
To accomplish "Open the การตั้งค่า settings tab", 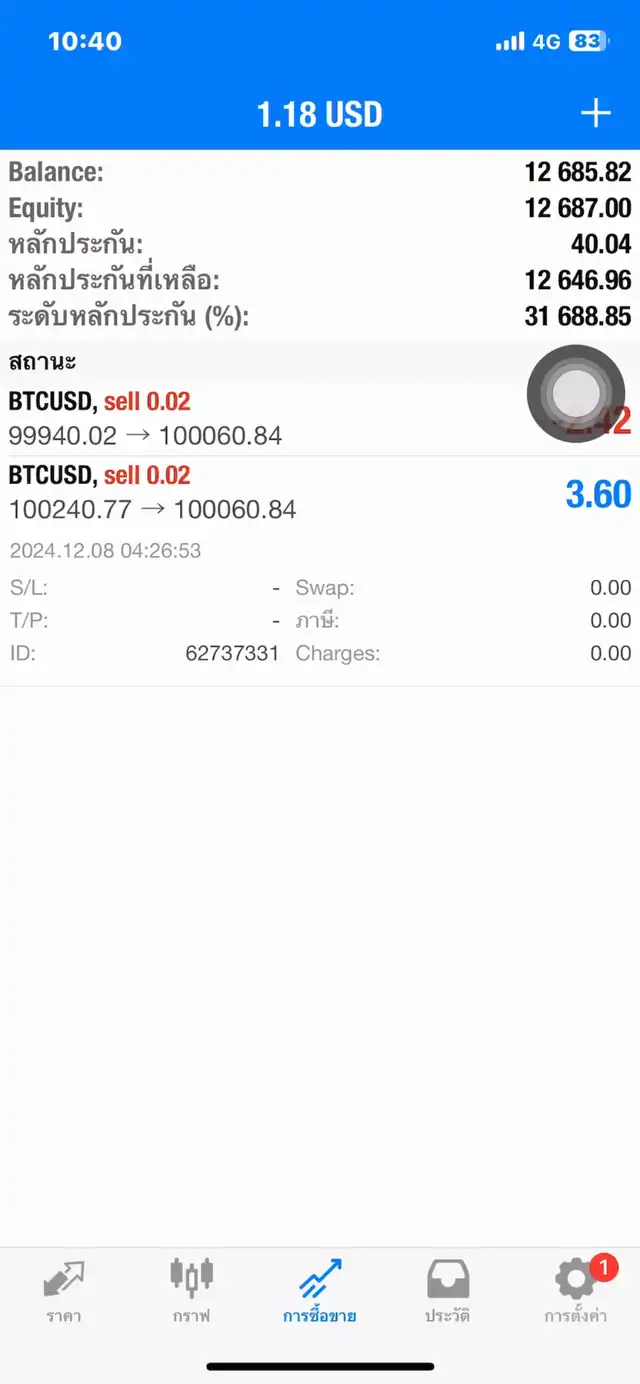I will (x=576, y=1292).
